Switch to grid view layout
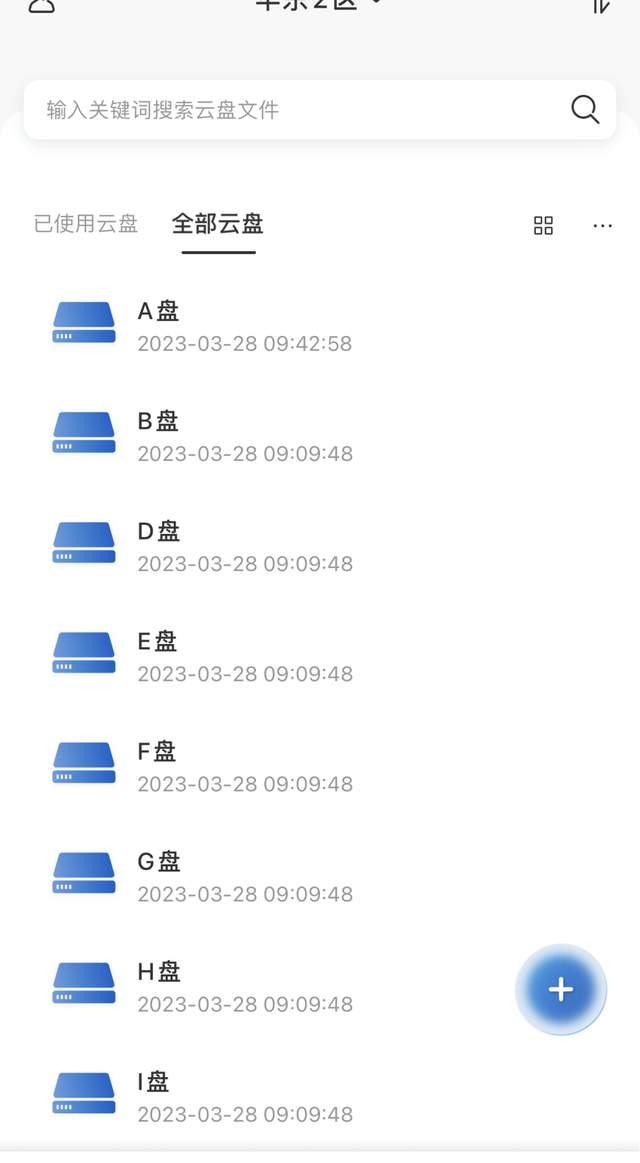This screenshot has width=640, height=1163. pos(543,226)
